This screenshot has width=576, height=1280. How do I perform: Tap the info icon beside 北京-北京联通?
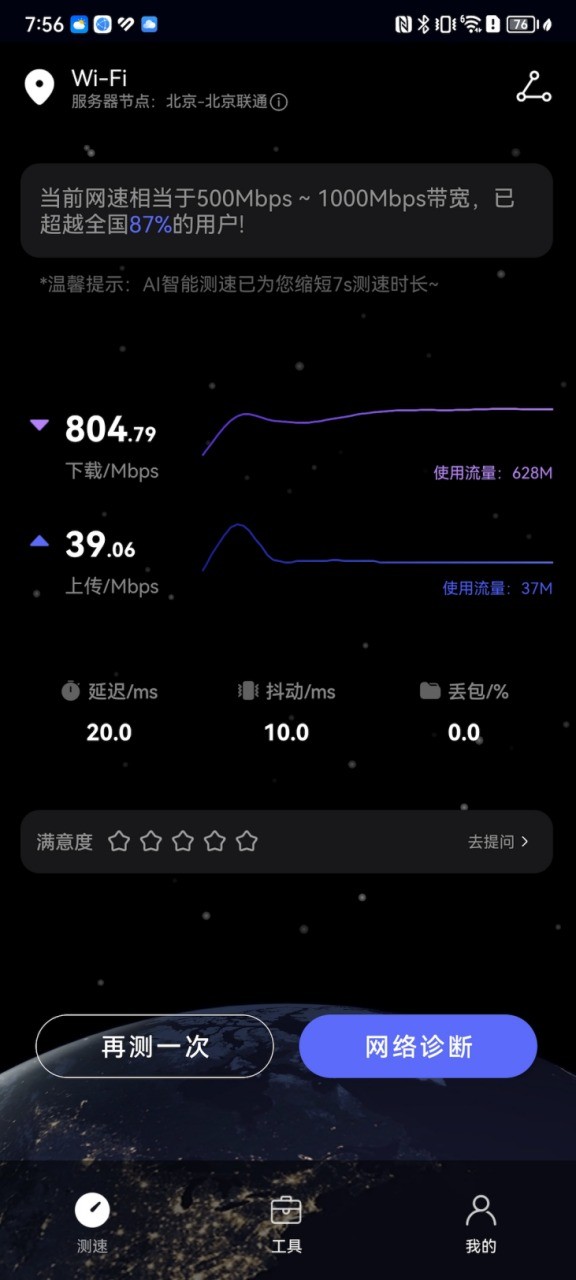[279, 101]
